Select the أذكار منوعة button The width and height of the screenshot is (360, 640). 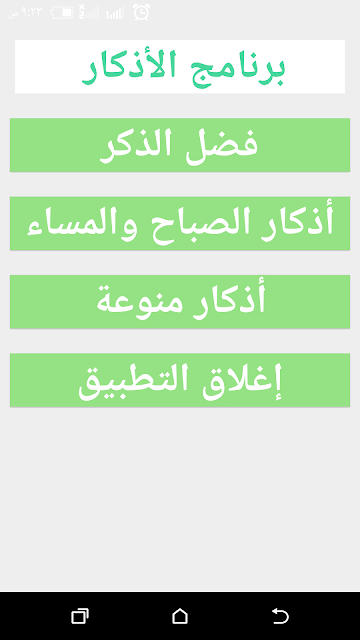coord(180,302)
